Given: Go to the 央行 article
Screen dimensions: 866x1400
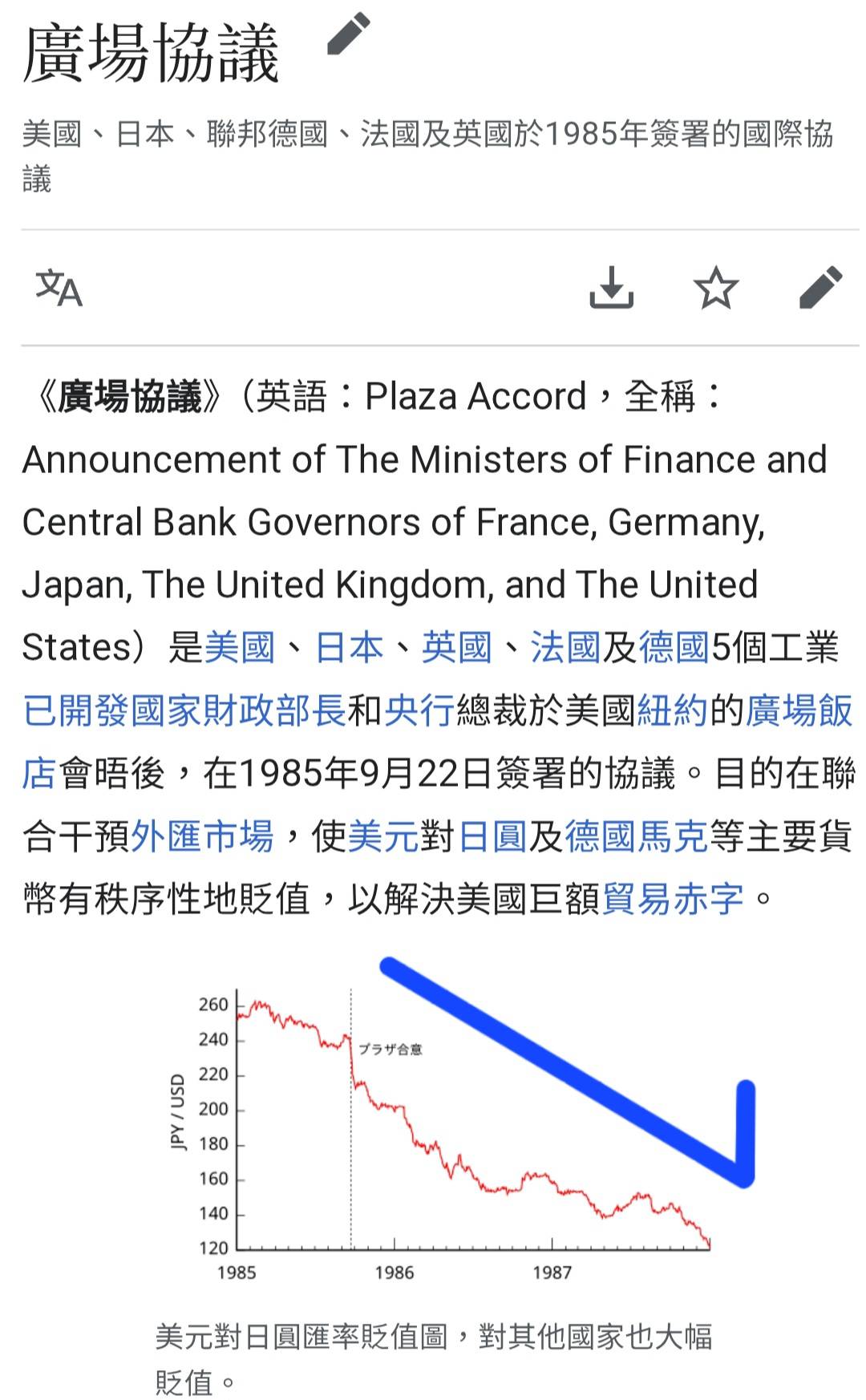Looking at the screenshot, I should pyautogui.click(x=419, y=710).
